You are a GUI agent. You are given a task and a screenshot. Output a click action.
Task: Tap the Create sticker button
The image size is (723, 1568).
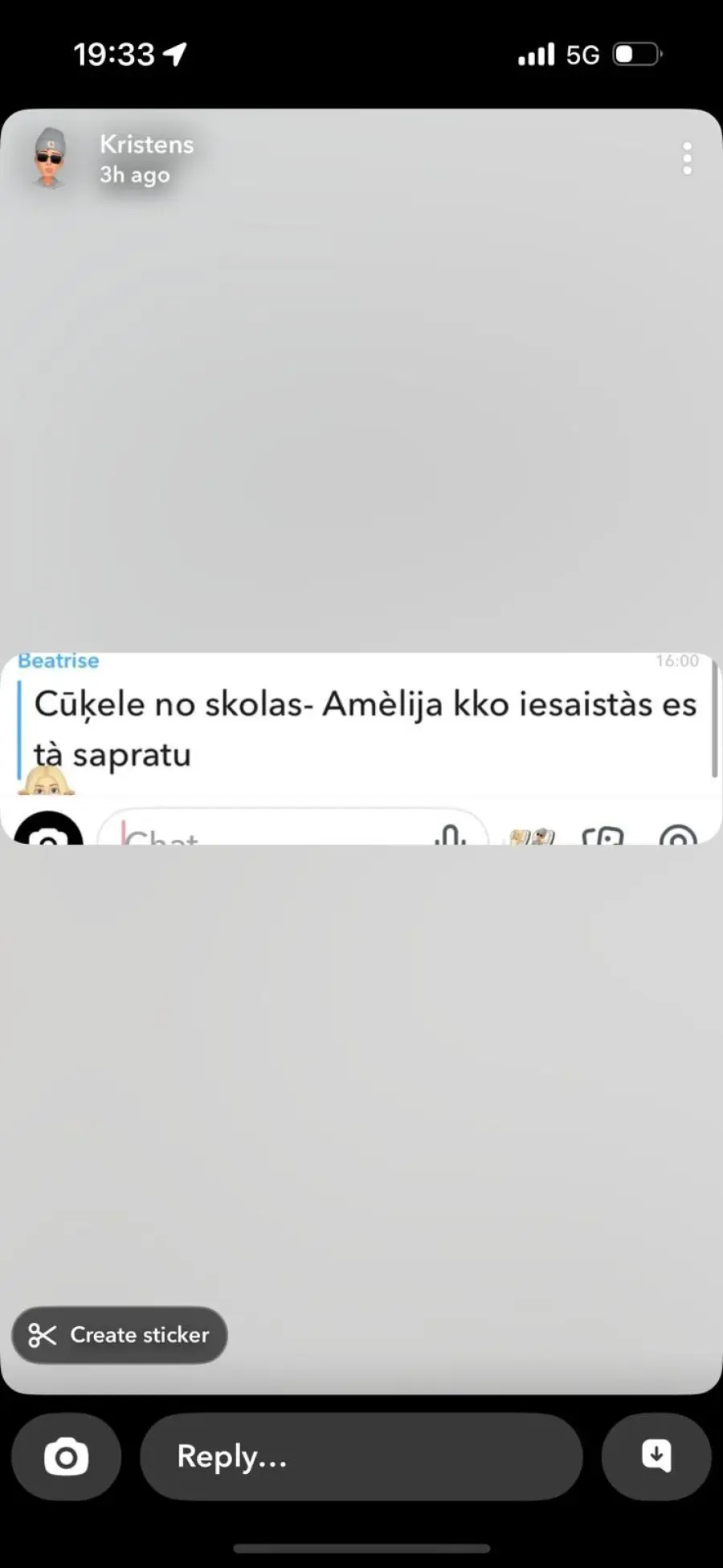click(x=120, y=1335)
